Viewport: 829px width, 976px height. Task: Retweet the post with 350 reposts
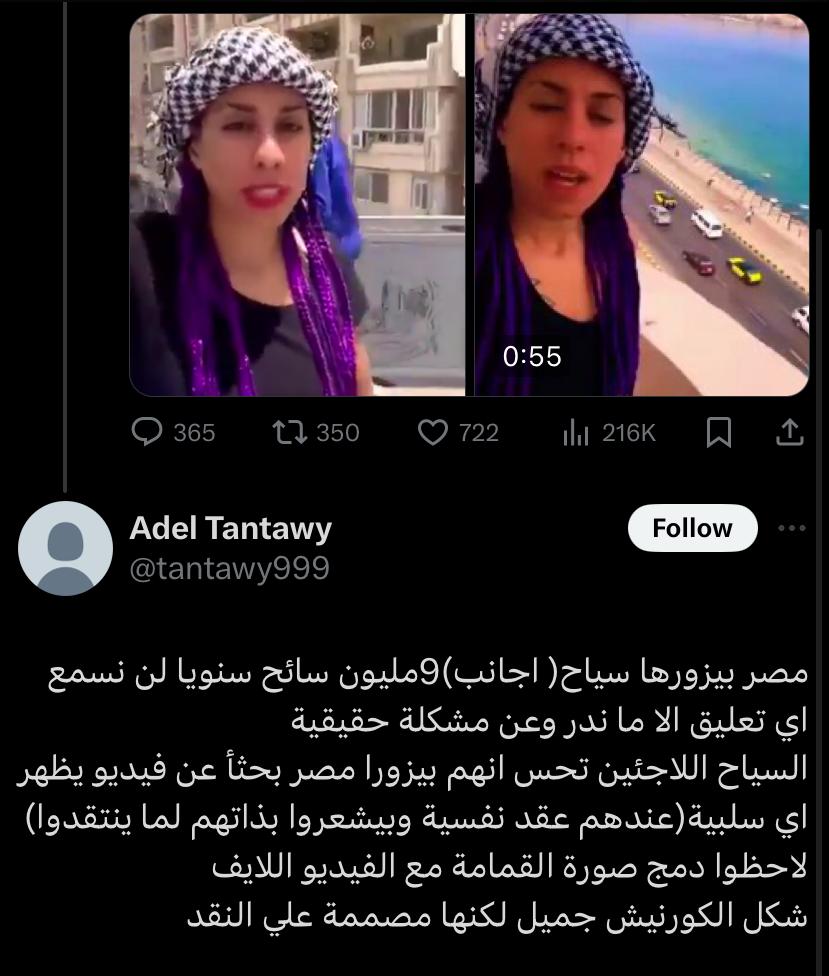pyautogui.click(x=290, y=432)
